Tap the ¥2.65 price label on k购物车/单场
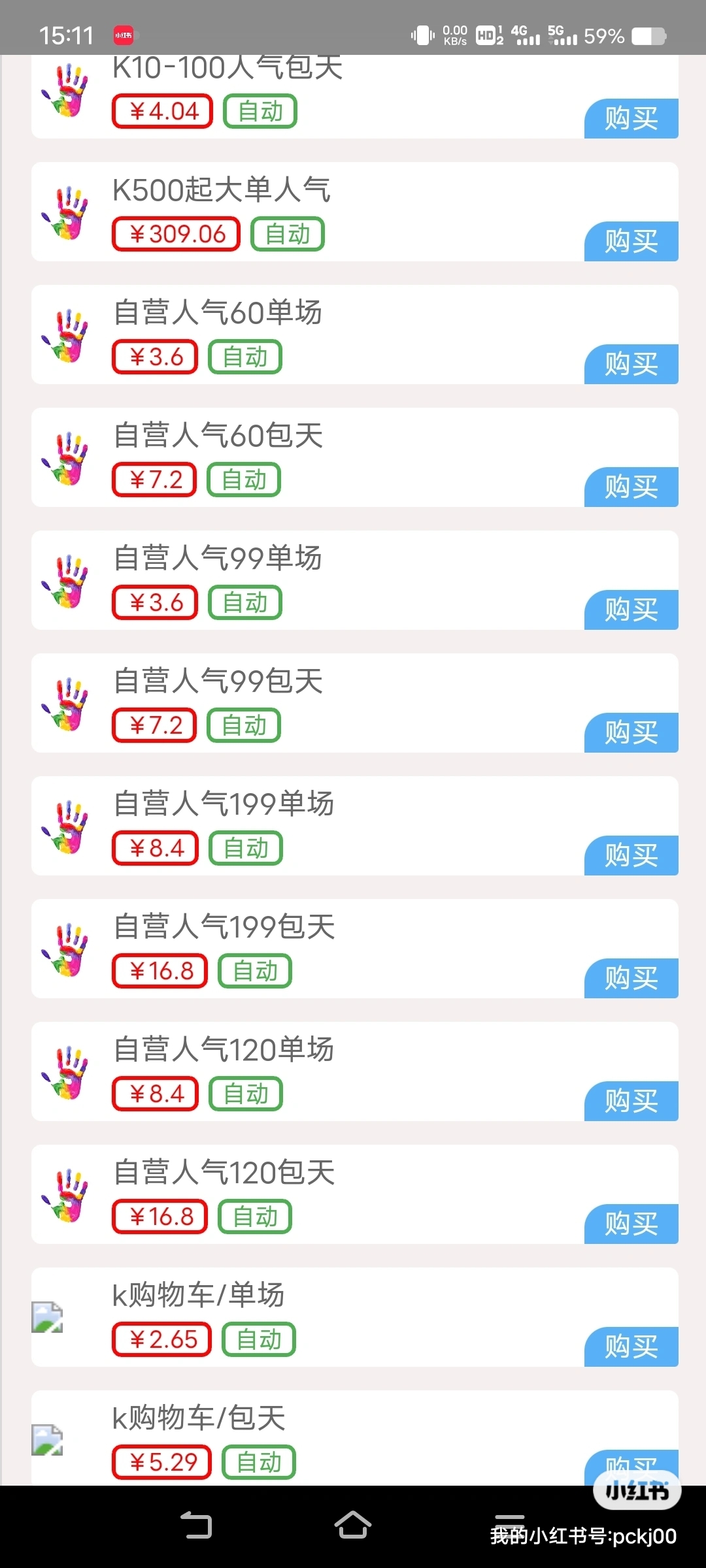The image size is (706, 1568). click(161, 1339)
